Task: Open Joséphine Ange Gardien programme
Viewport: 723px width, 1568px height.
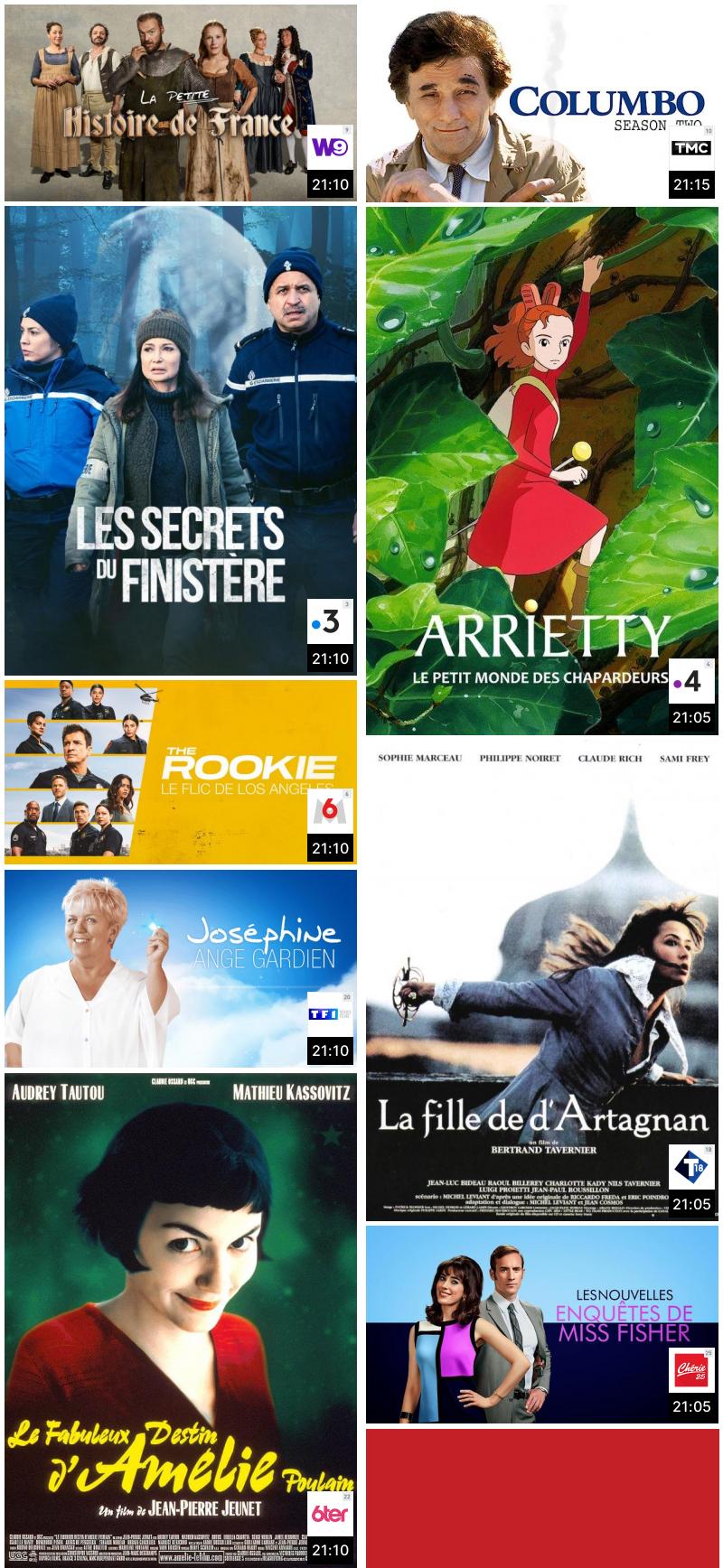Action: tap(181, 968)
